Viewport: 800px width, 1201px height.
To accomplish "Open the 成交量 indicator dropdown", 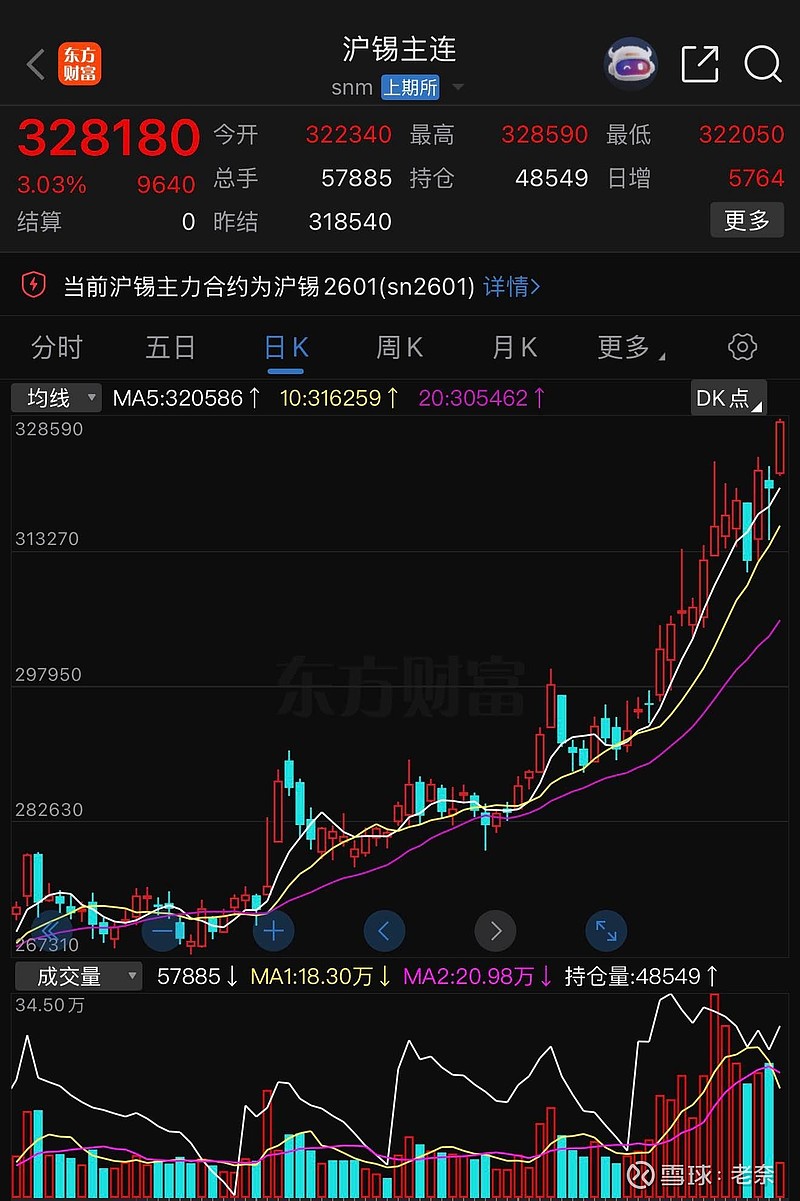I will tap(79, 976).
